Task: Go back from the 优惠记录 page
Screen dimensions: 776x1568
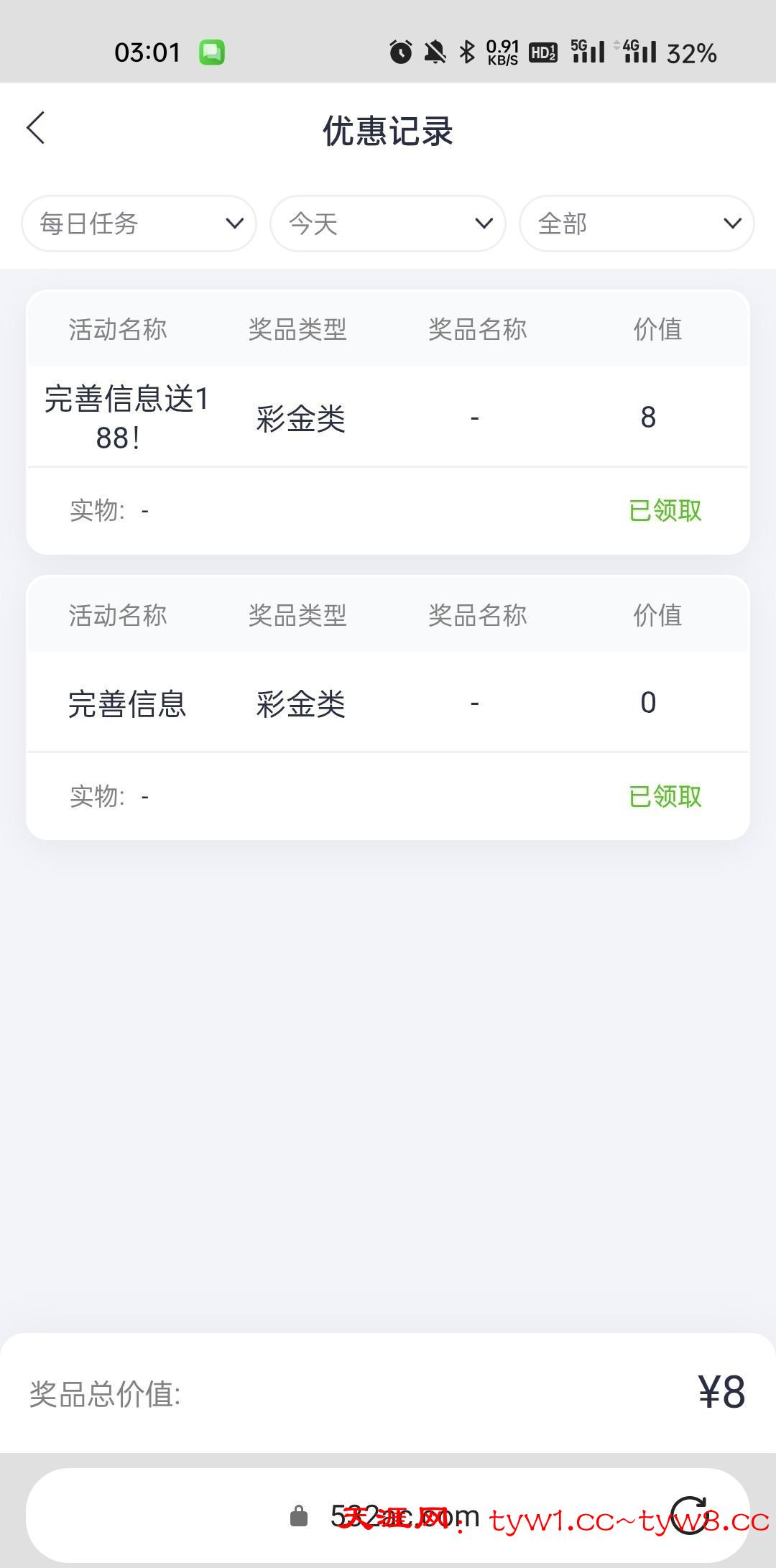Action: coord(36,129)
